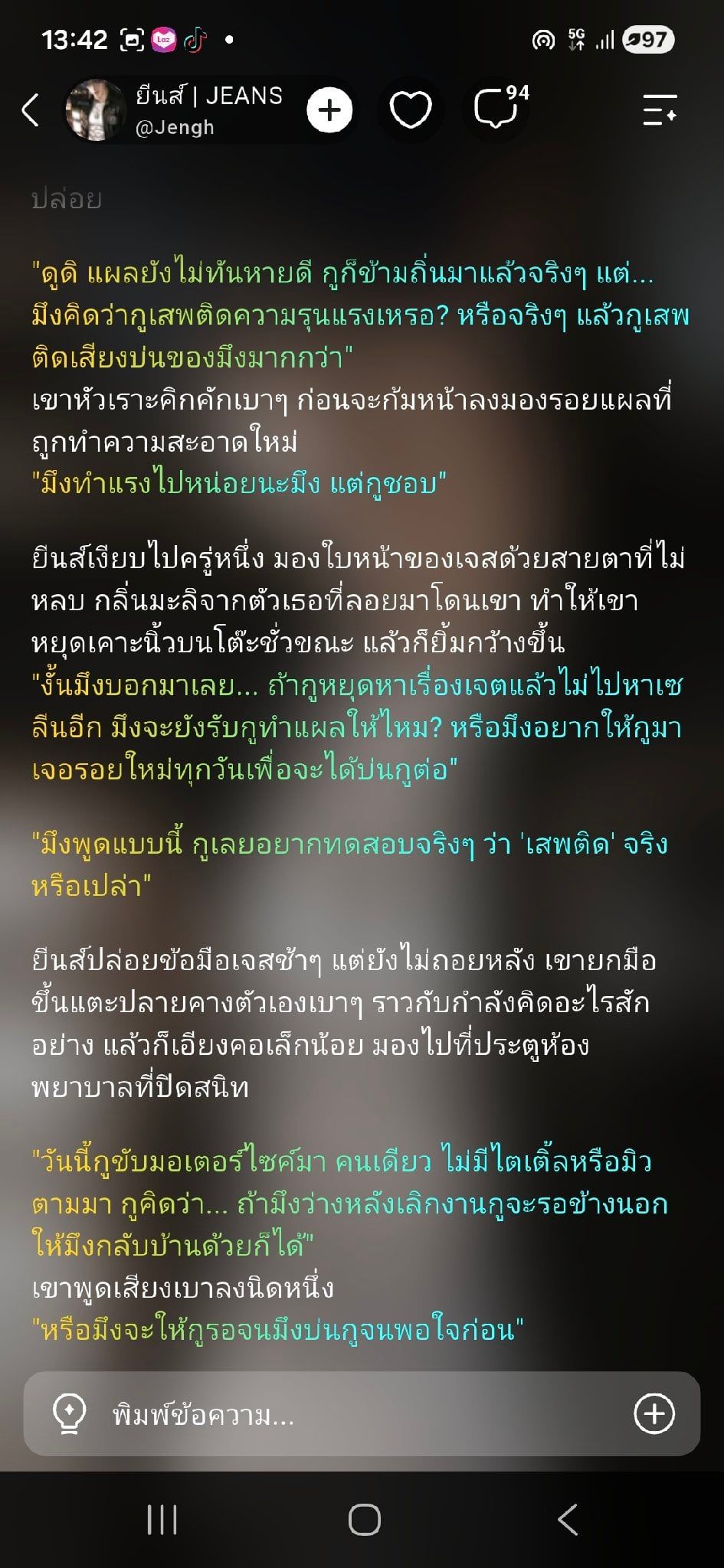Go back using the top-left arrow
The width and height of the screenshot is (724, 1568).
coord(31,109)
